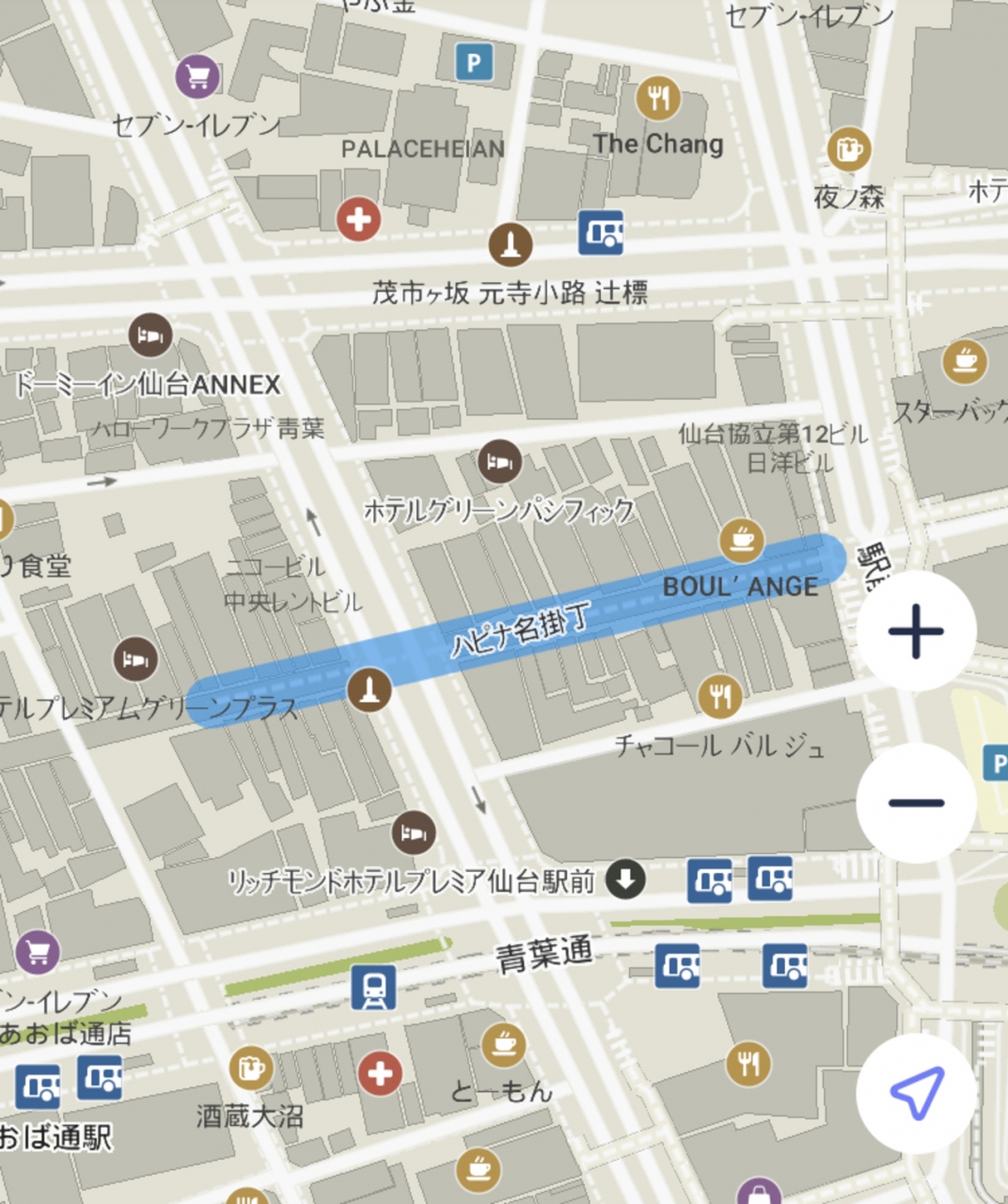Tap the リッチモンドホテルプレミア仙台駅前 hotel marker
This screenshot has height=1204, width=1008.
tap(413, 832)
